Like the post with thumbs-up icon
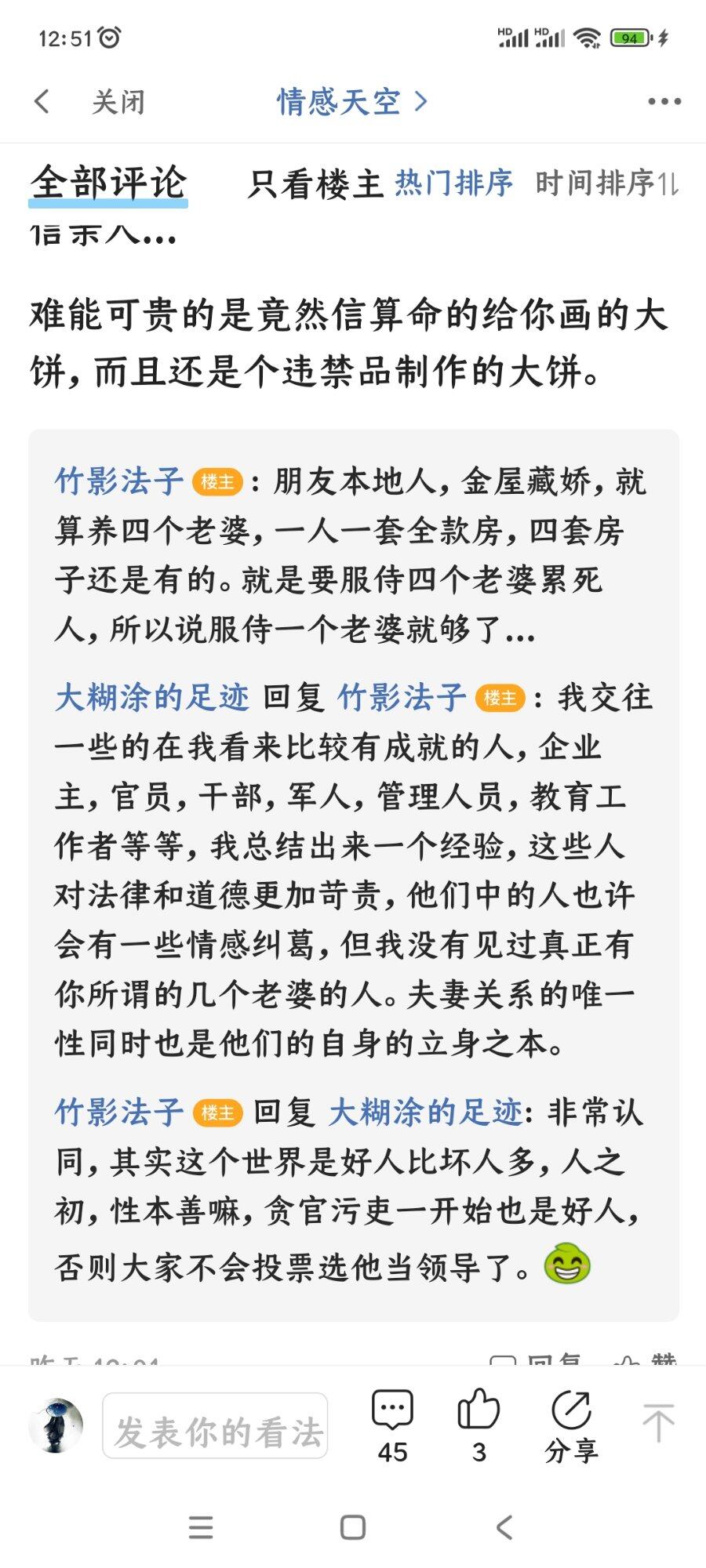Screen dimensions: 706x1568 click(x=479, y=1425)
